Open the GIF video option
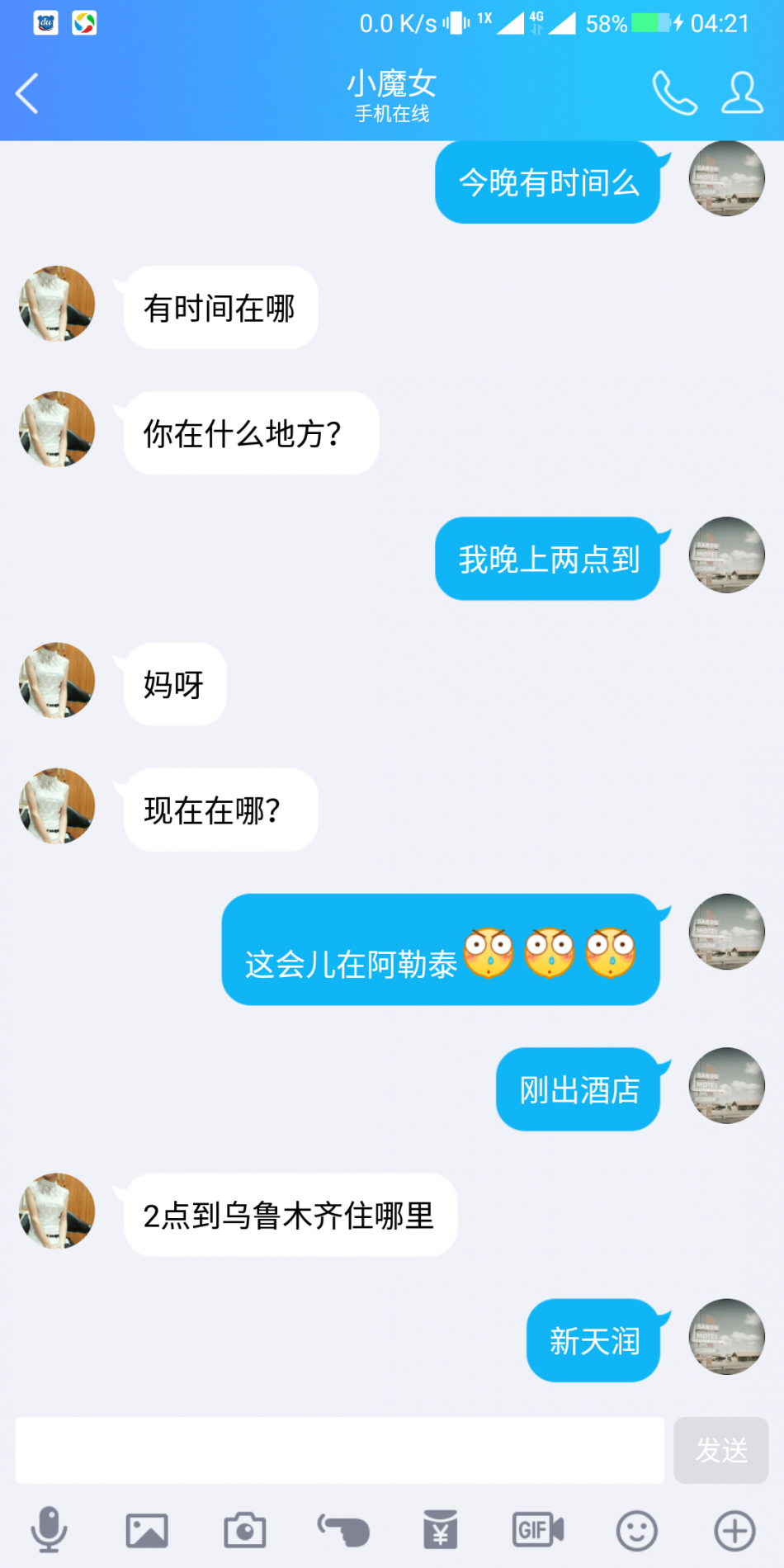This screenshot has height=1568, width=784. 538,1531
